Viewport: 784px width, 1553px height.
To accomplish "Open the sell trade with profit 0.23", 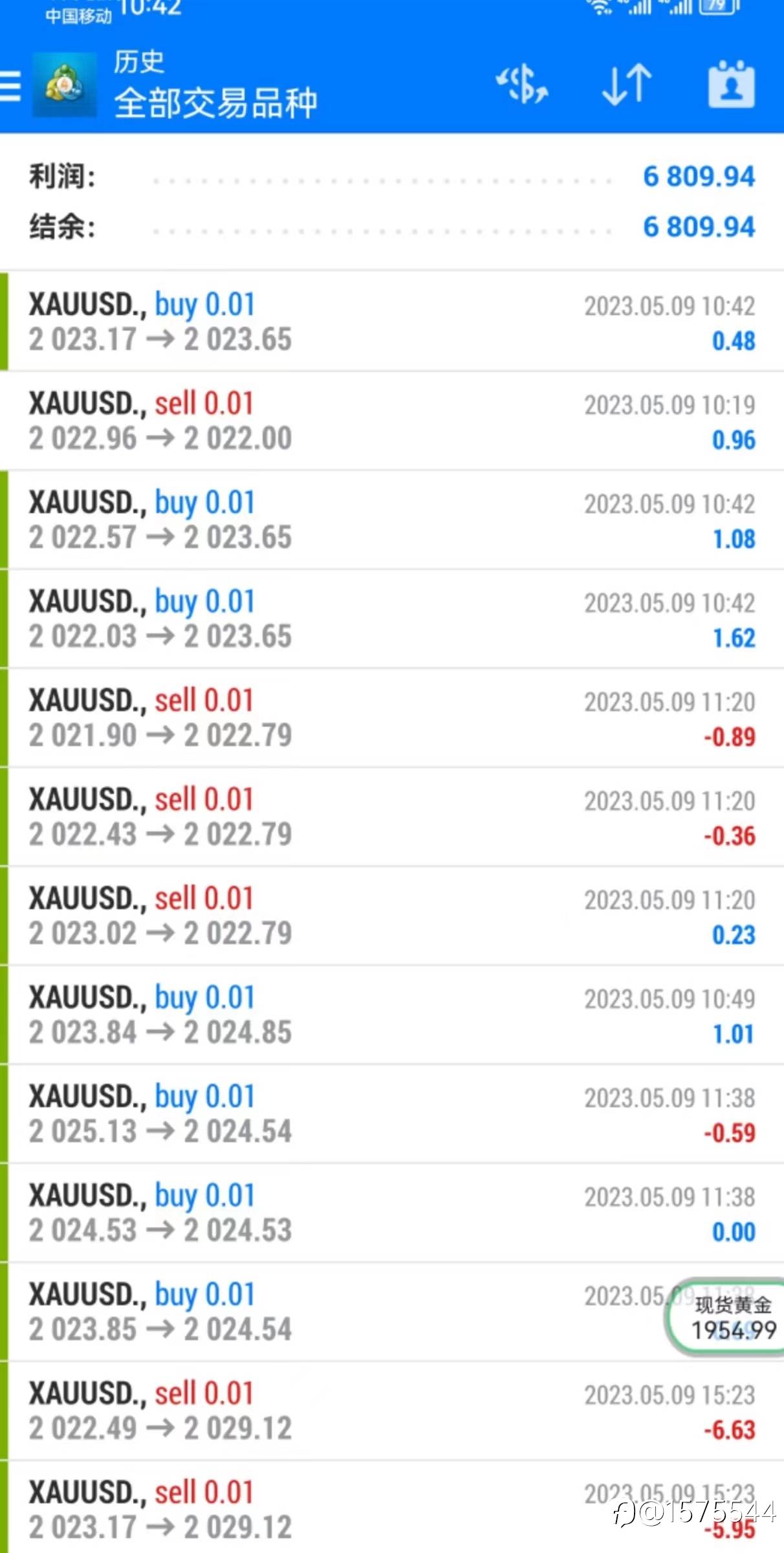I will (x=392, y=916).
